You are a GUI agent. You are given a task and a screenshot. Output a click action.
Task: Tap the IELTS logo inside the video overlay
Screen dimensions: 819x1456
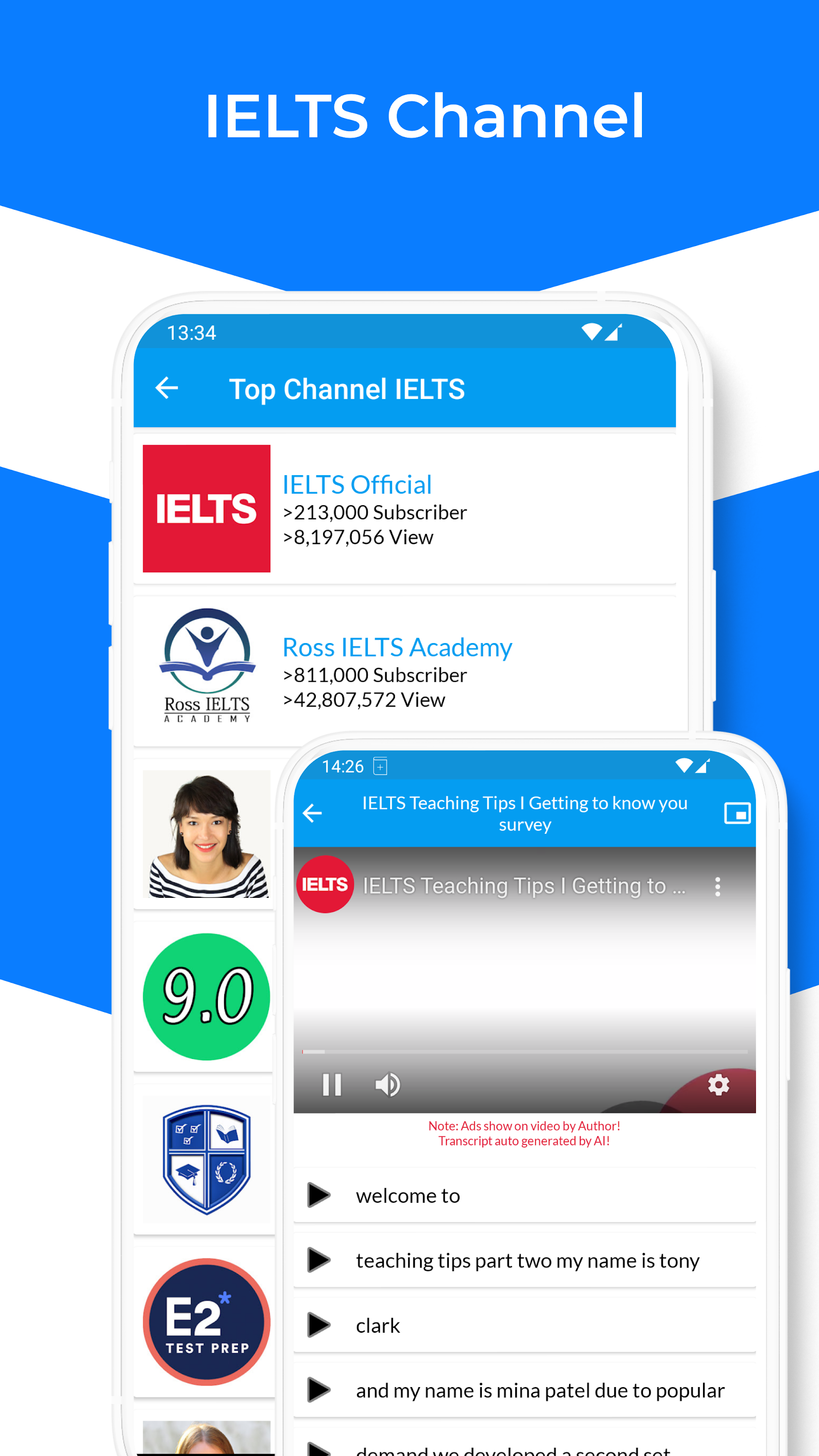coord(325,886)
